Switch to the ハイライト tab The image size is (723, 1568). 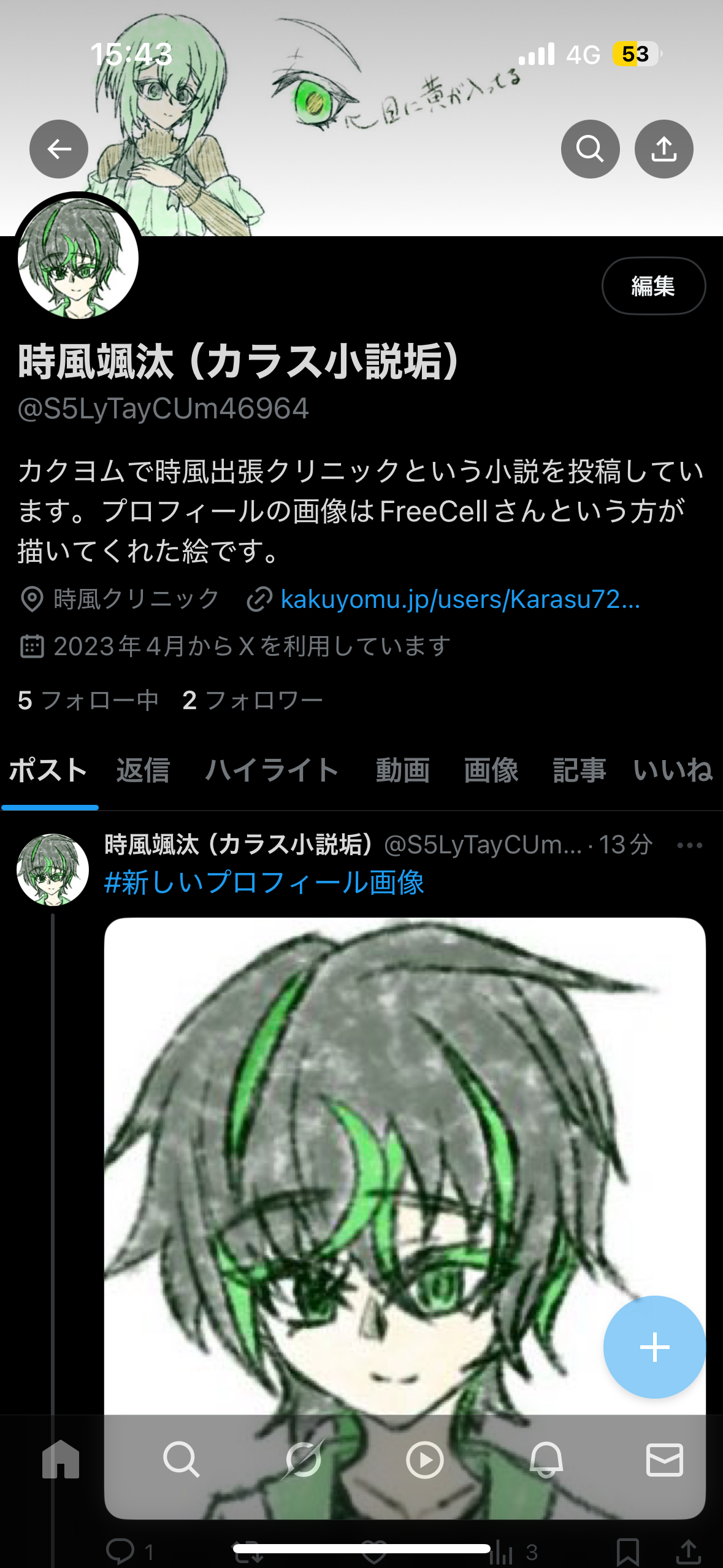(272, 771)
